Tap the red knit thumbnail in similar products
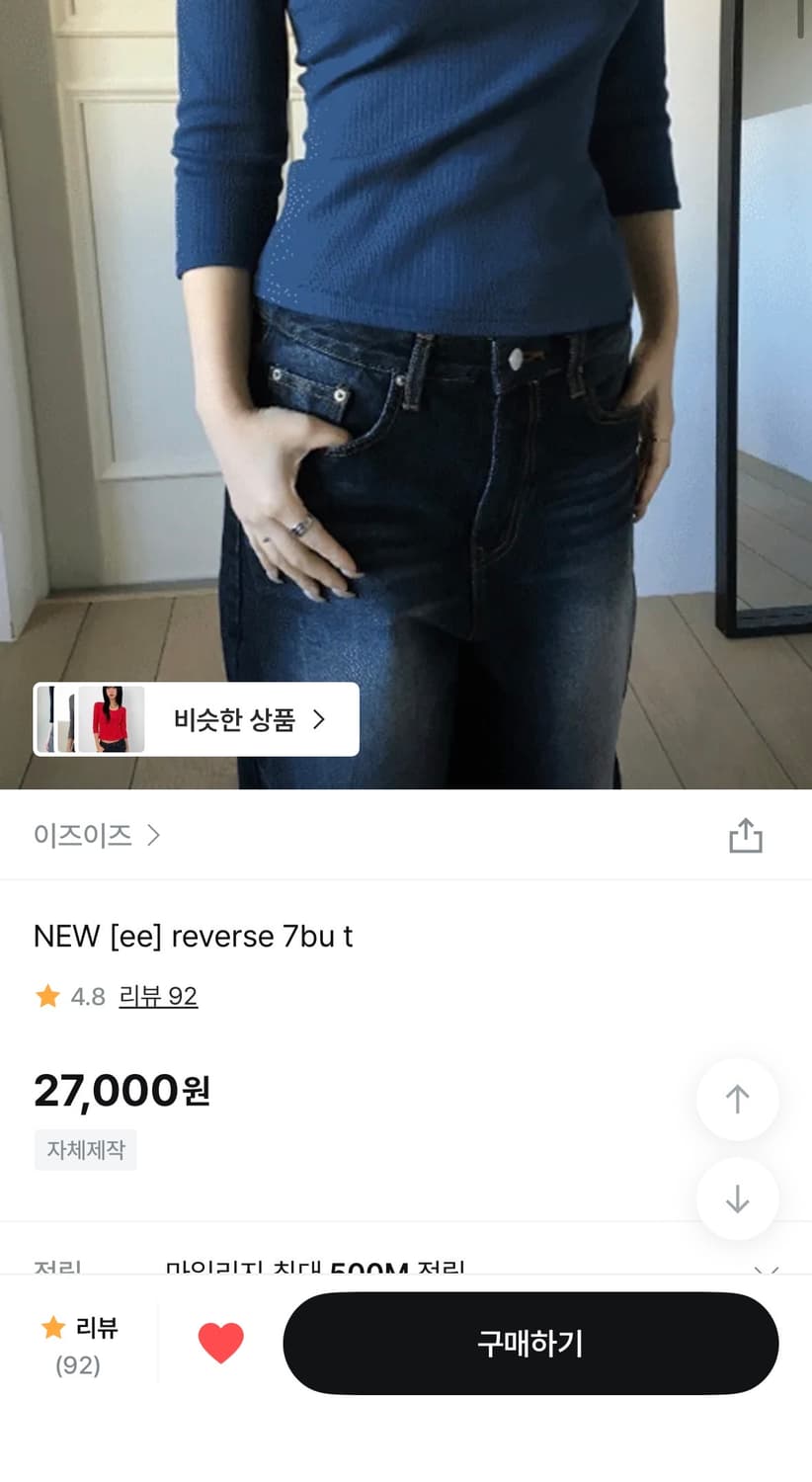 point(114,719)
